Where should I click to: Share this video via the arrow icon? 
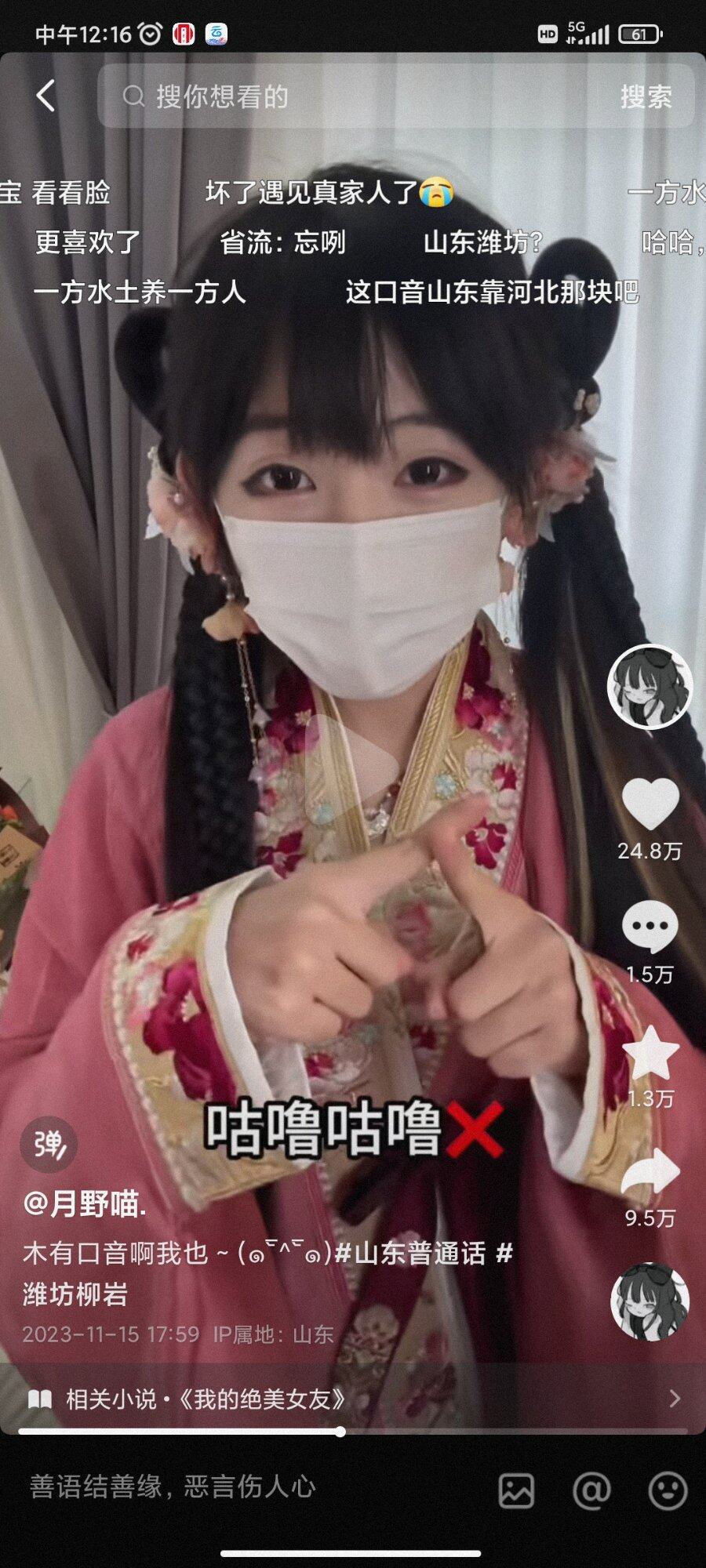(x=650, y=1173)
